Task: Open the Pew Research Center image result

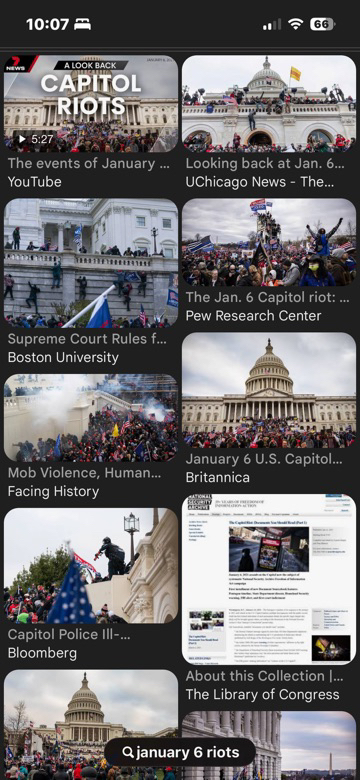Action: [269, 243]
